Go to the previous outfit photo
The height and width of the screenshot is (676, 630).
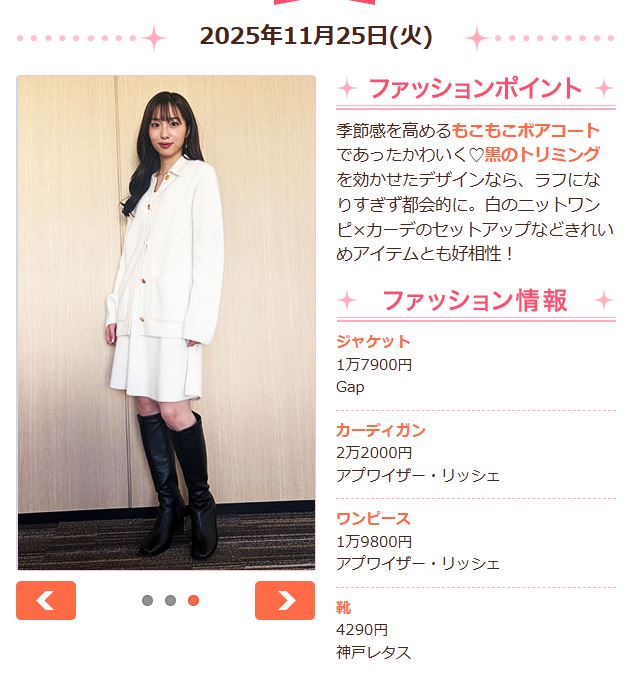(x=45, y=600)
